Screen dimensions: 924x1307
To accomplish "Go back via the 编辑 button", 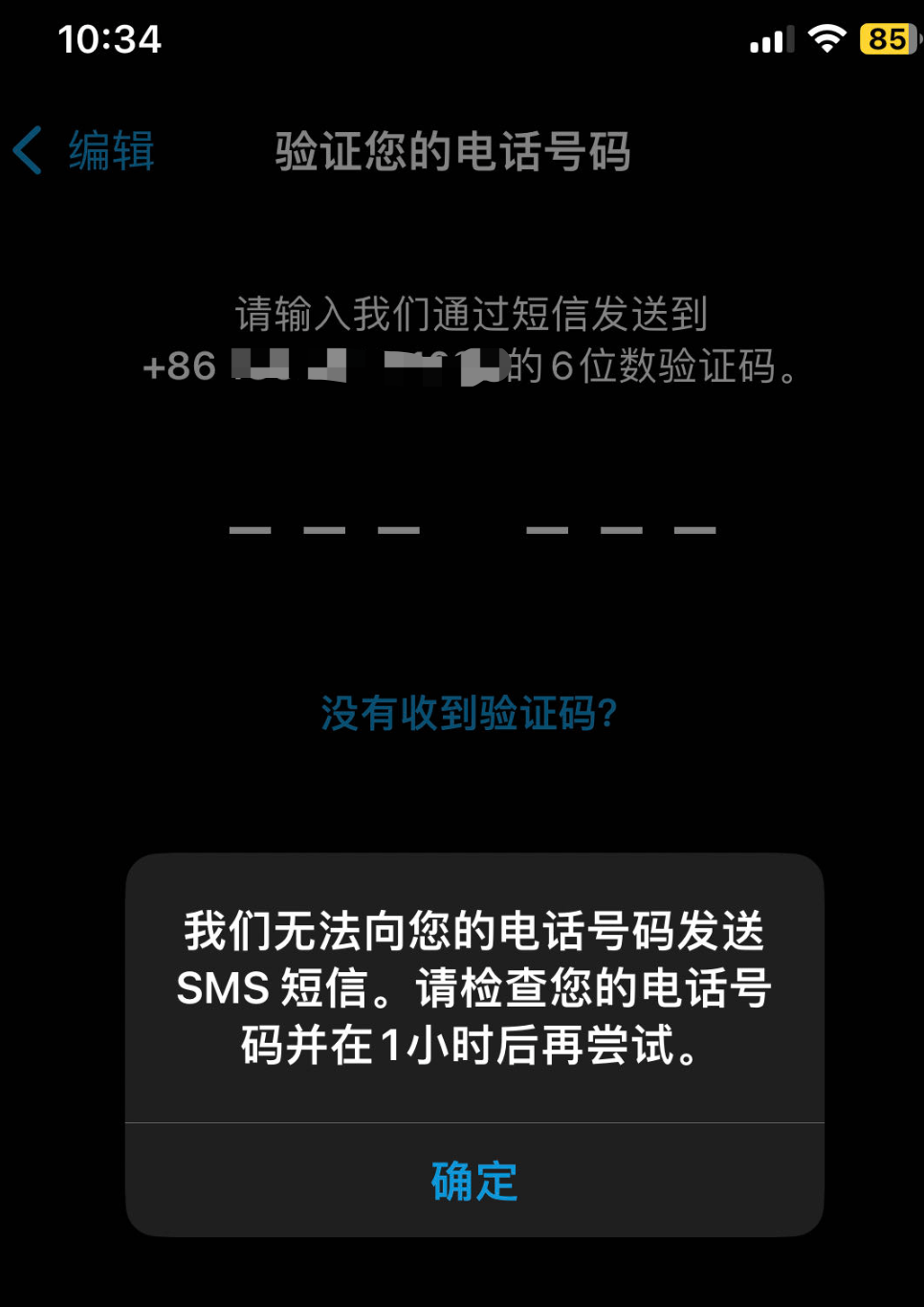I will (86, 151).
